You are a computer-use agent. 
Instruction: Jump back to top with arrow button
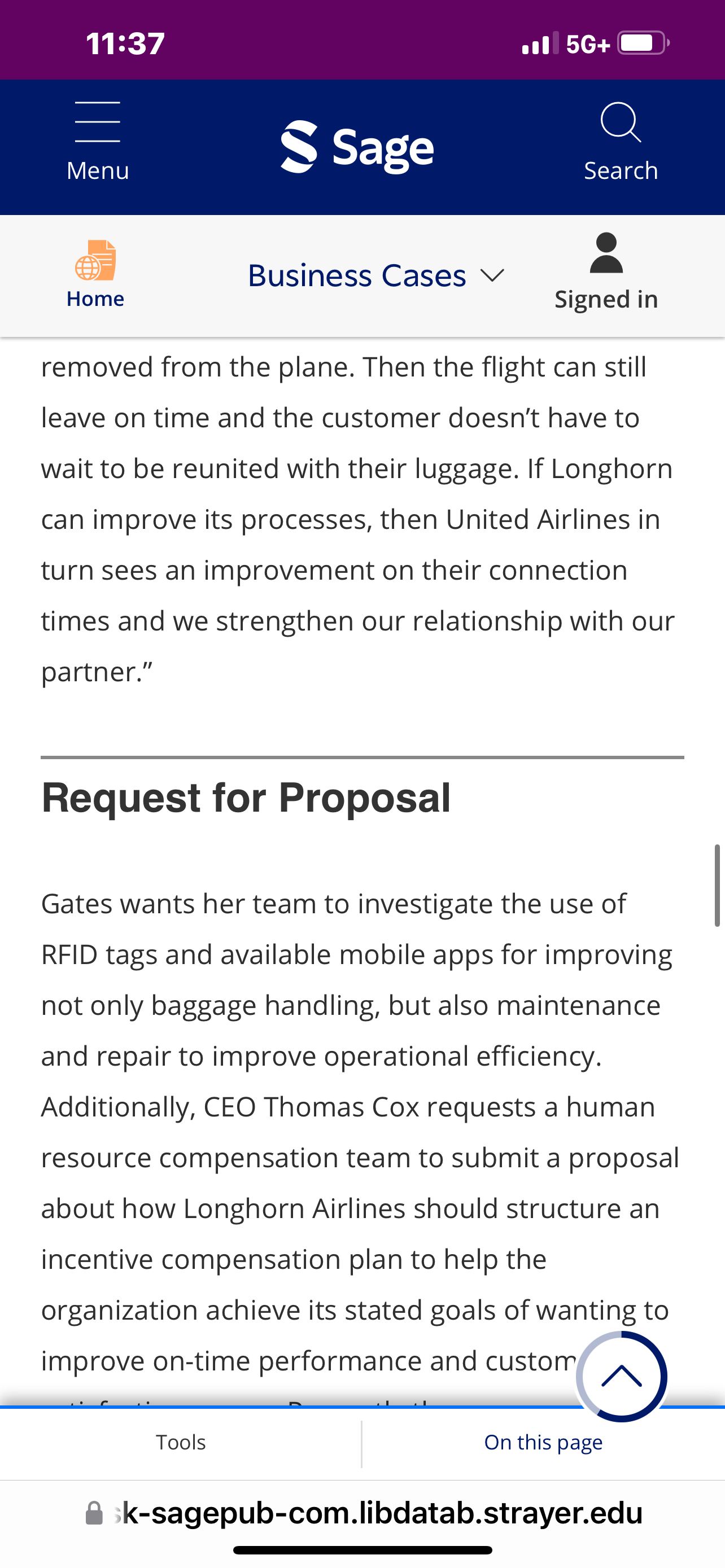[x=622, y=1376]
